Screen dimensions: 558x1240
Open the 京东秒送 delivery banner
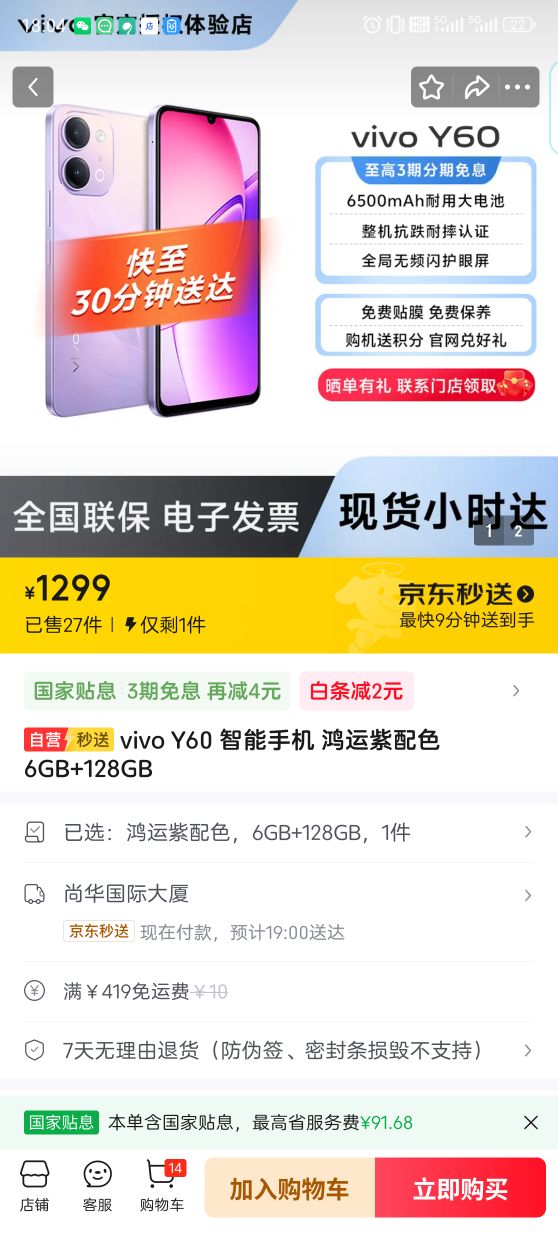[466, 605]
